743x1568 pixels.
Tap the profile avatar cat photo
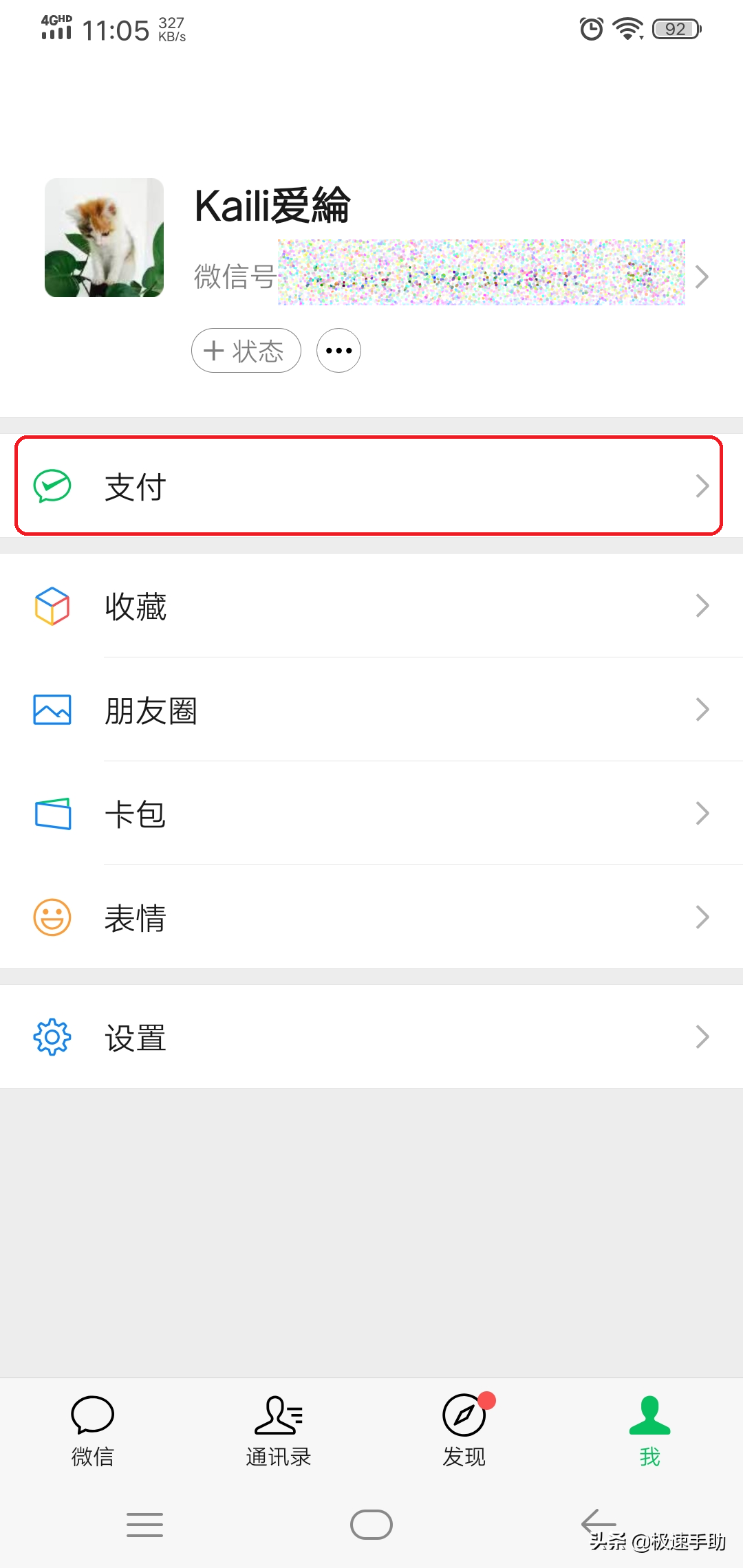104,237
